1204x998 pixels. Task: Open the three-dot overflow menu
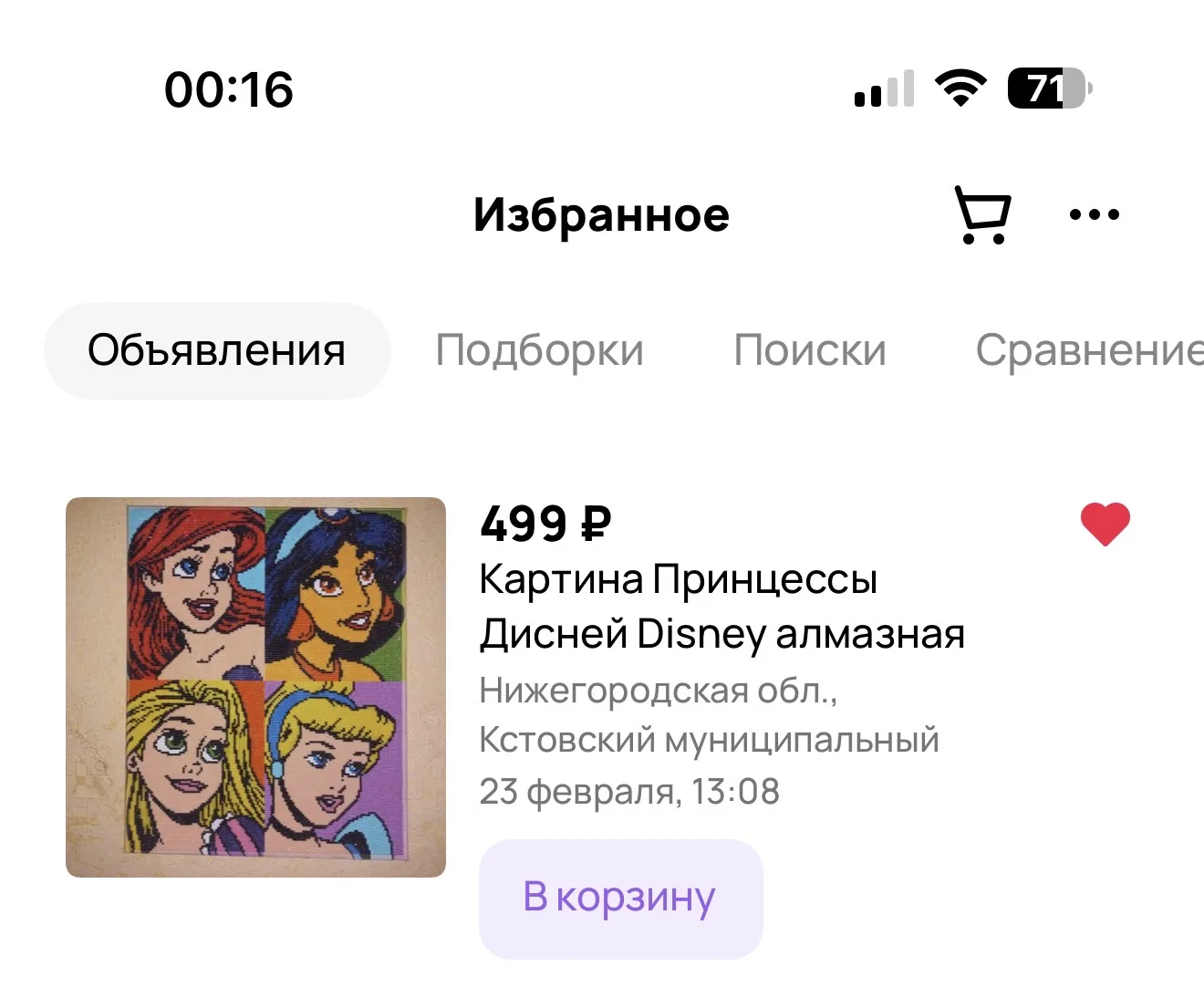(1094, 215)
